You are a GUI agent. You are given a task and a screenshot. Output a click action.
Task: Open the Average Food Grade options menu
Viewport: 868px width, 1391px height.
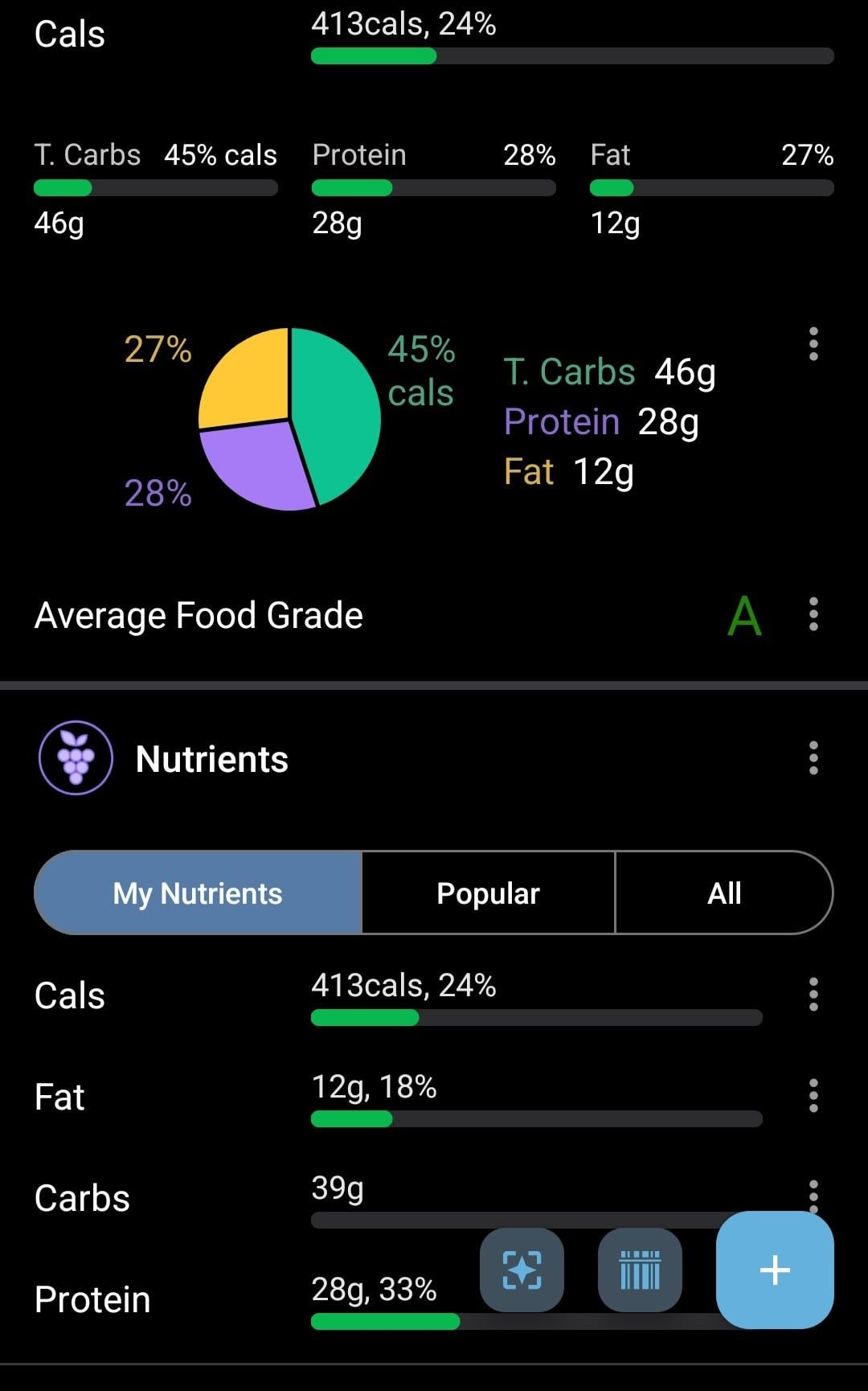(813, 614)
